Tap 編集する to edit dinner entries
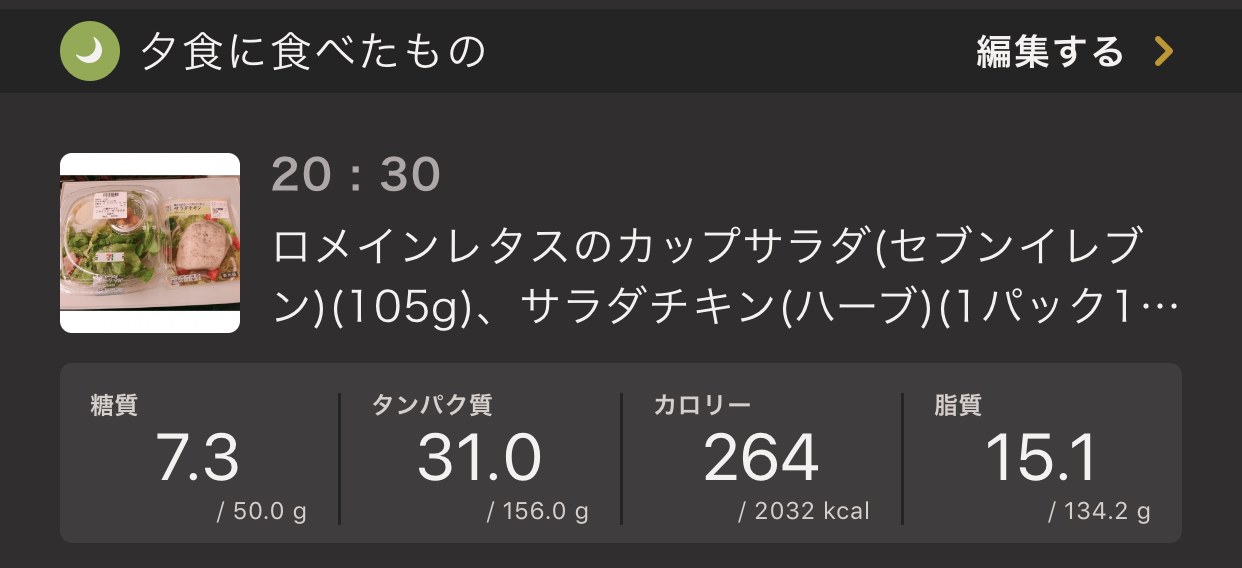The height and width of the screenshot is (568, 1242). pos(1072,52)
